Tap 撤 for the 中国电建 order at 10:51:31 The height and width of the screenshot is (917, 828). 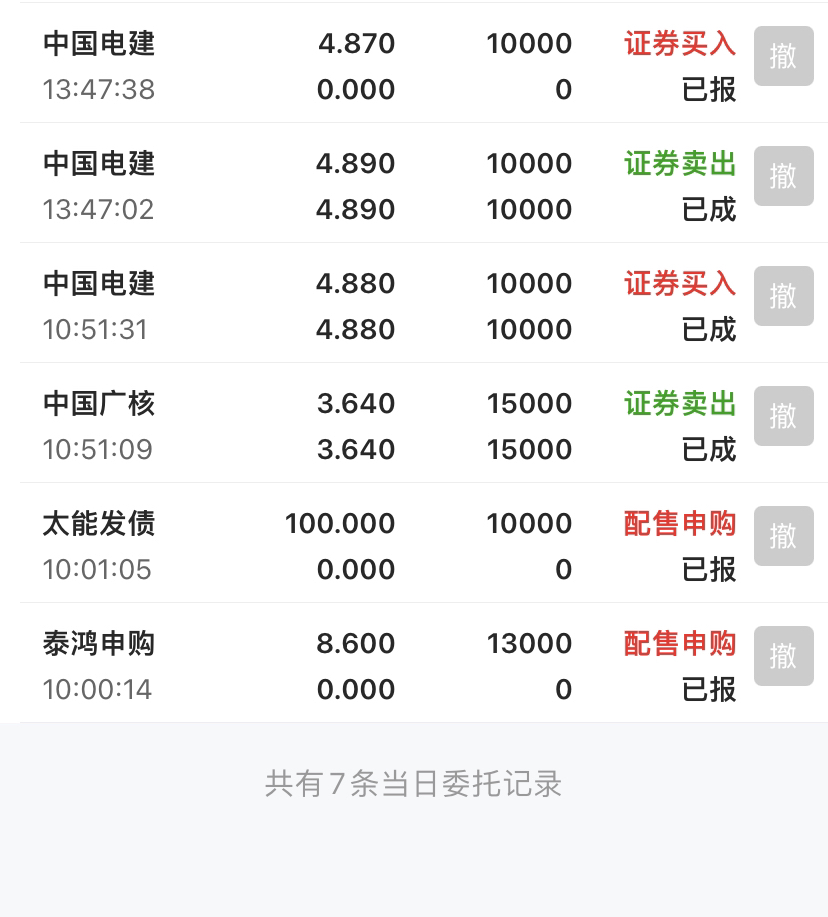click(783, 296)
